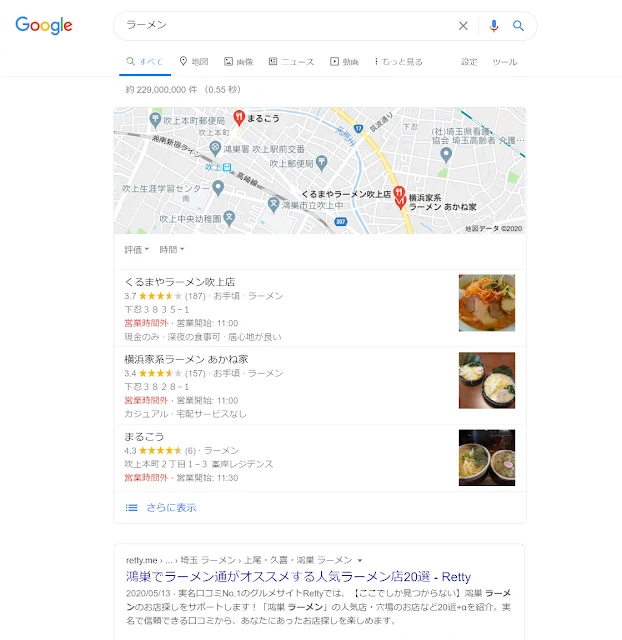
Task: Open 設定 settings
Action: (469, 61)
